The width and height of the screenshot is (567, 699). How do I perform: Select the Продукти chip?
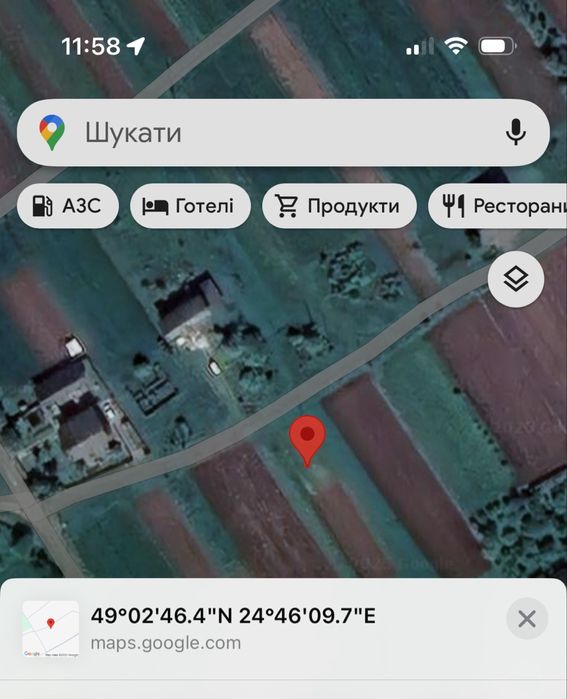(339, 206)
